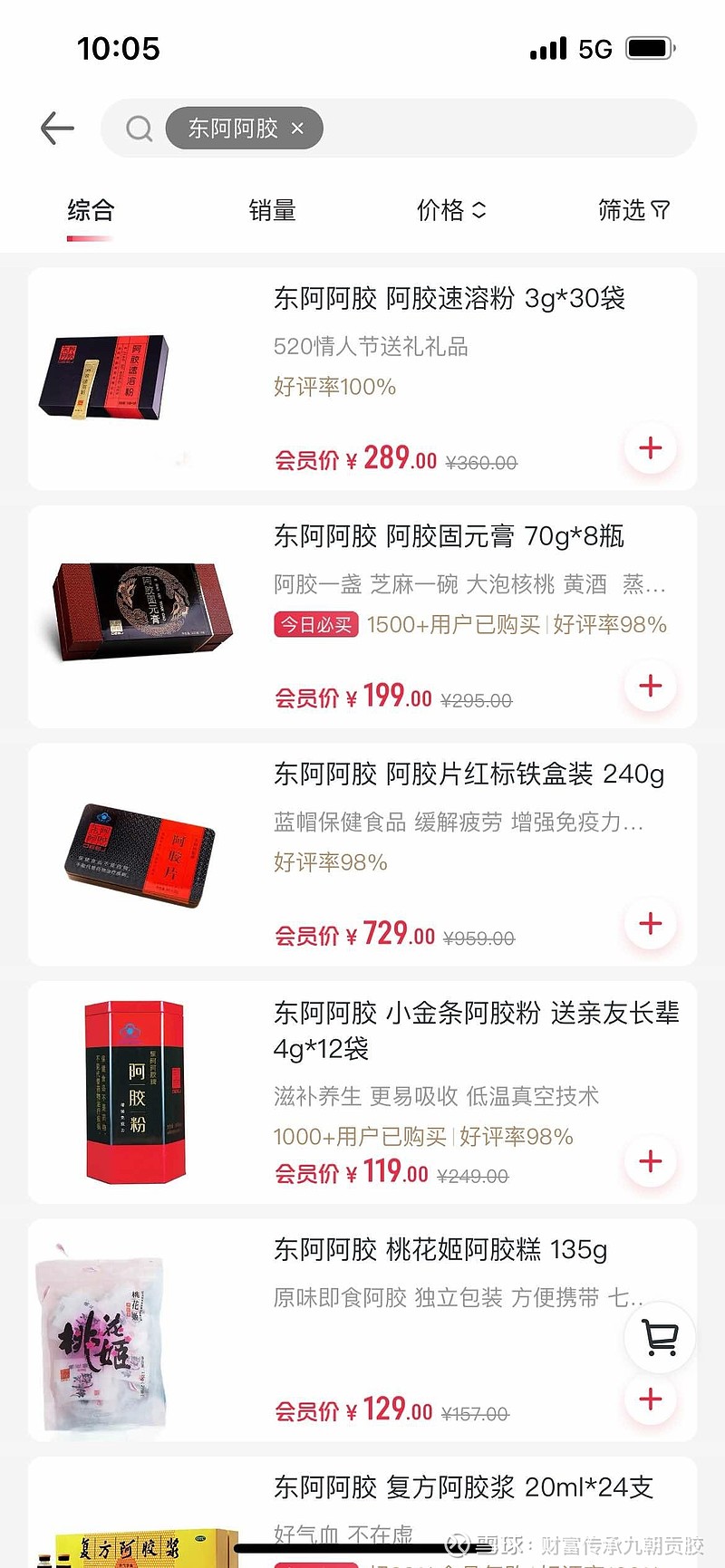Tap the red underline indicator under 综合
Image resolution: width=725 pixels, height=1568 pixels.
(89, 237)
